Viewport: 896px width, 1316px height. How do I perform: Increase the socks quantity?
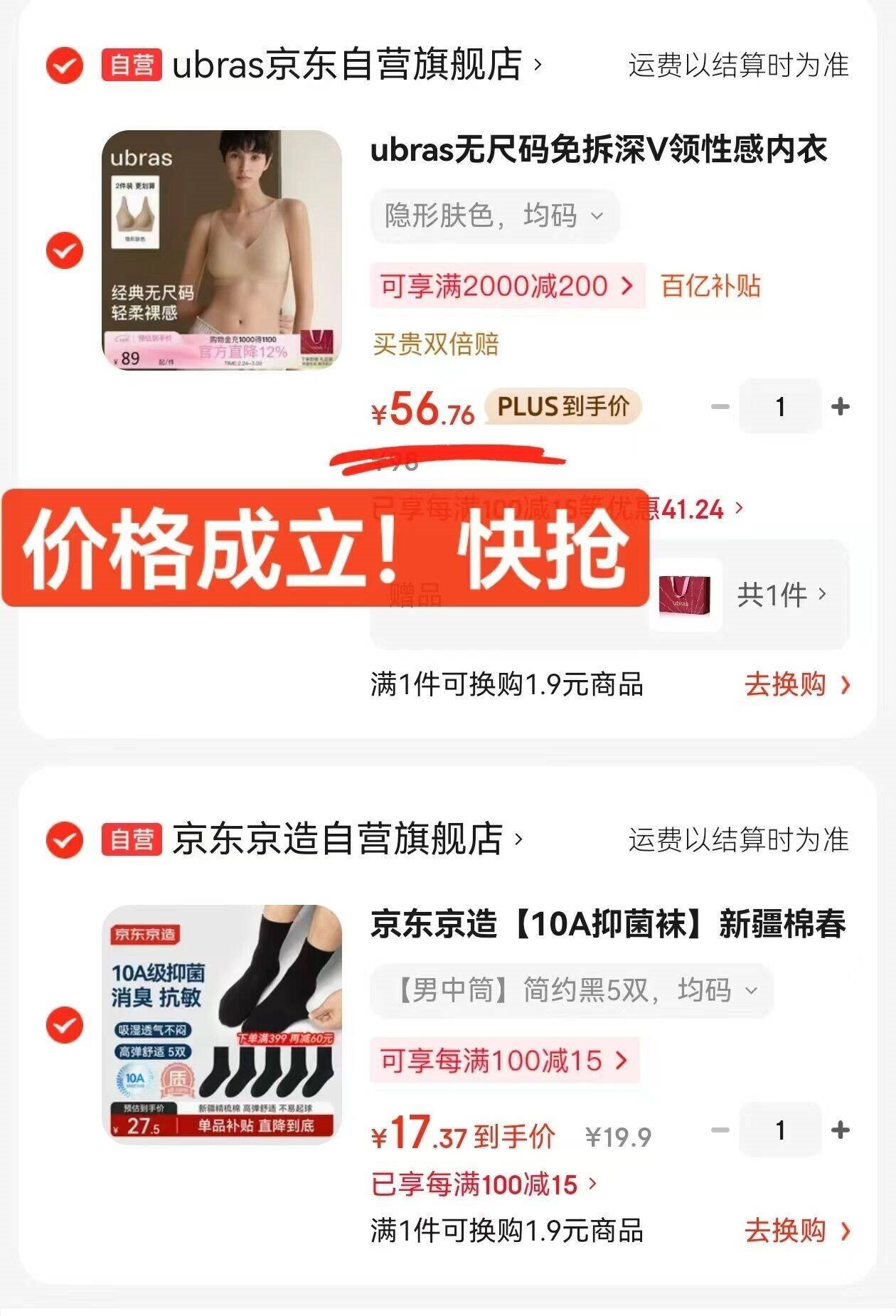point(841,1130)
